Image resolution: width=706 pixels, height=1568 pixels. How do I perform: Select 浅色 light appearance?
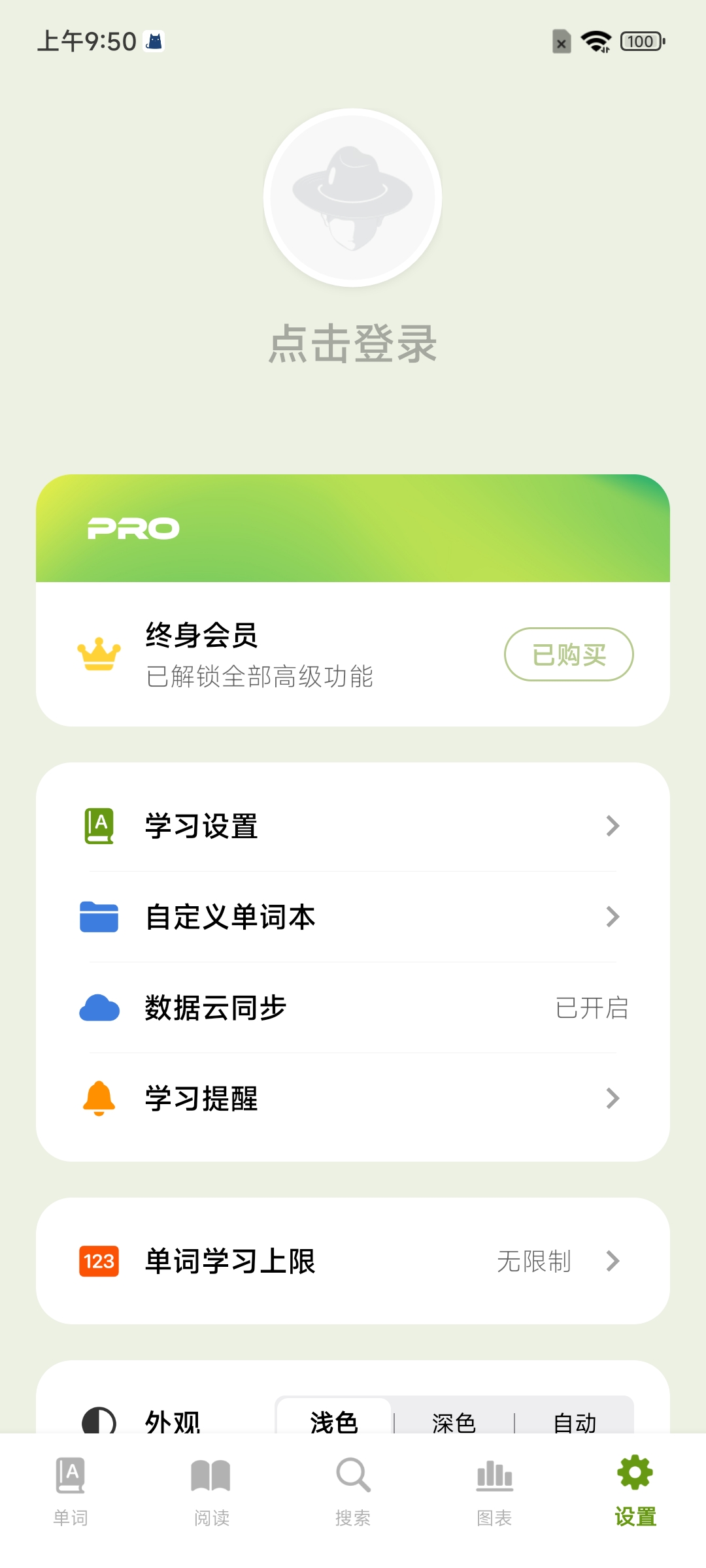click(x=334, y=1419)
